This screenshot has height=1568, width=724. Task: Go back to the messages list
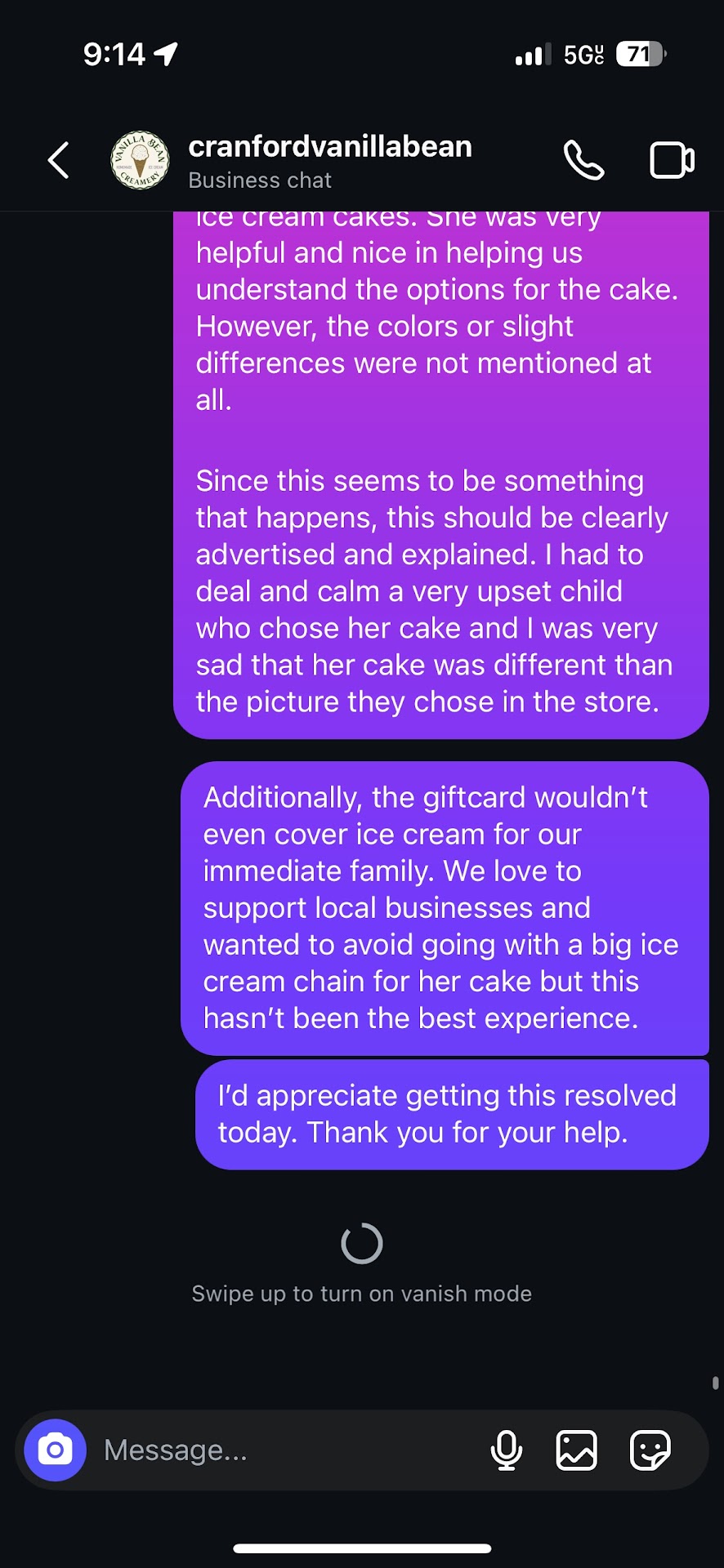click(x=58, y=160)
